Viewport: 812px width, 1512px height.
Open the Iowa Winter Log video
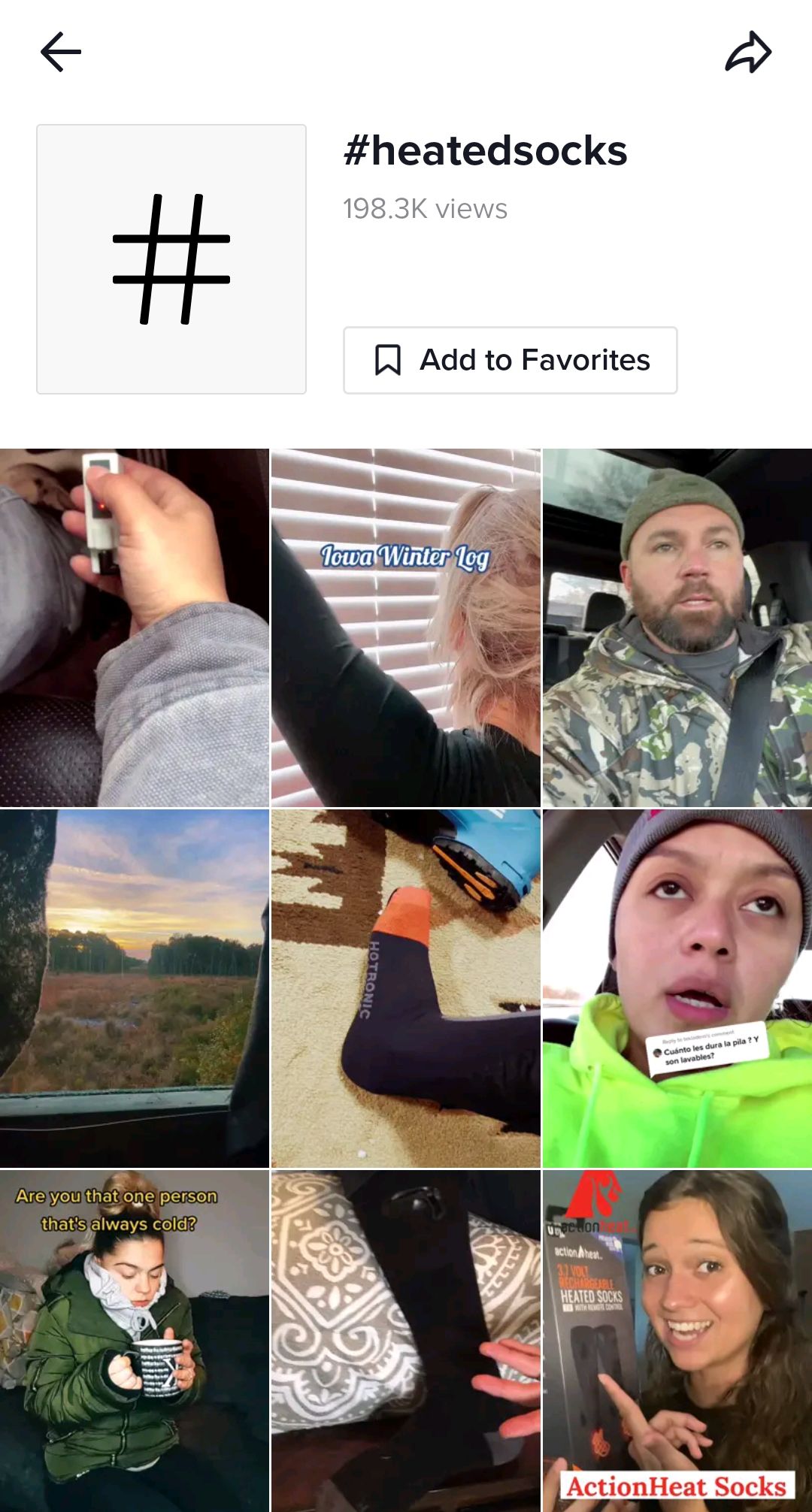coord(405,627)
